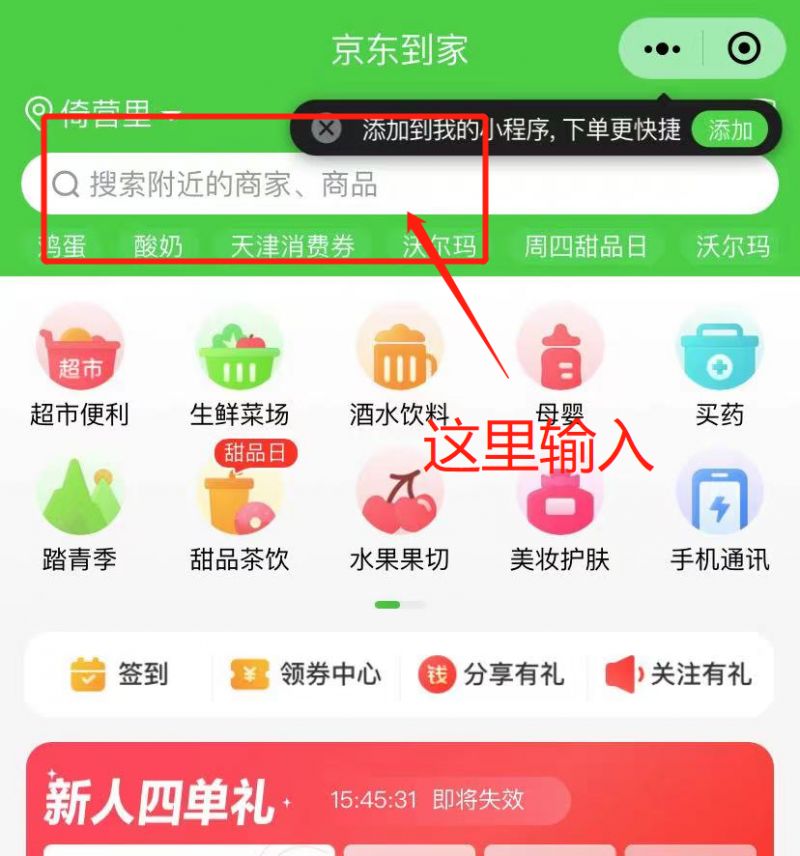This screenshot has width=800, height=856.
Task: Open the 水果果切 category
Action: pyautogui.click(x=399, y=510)
